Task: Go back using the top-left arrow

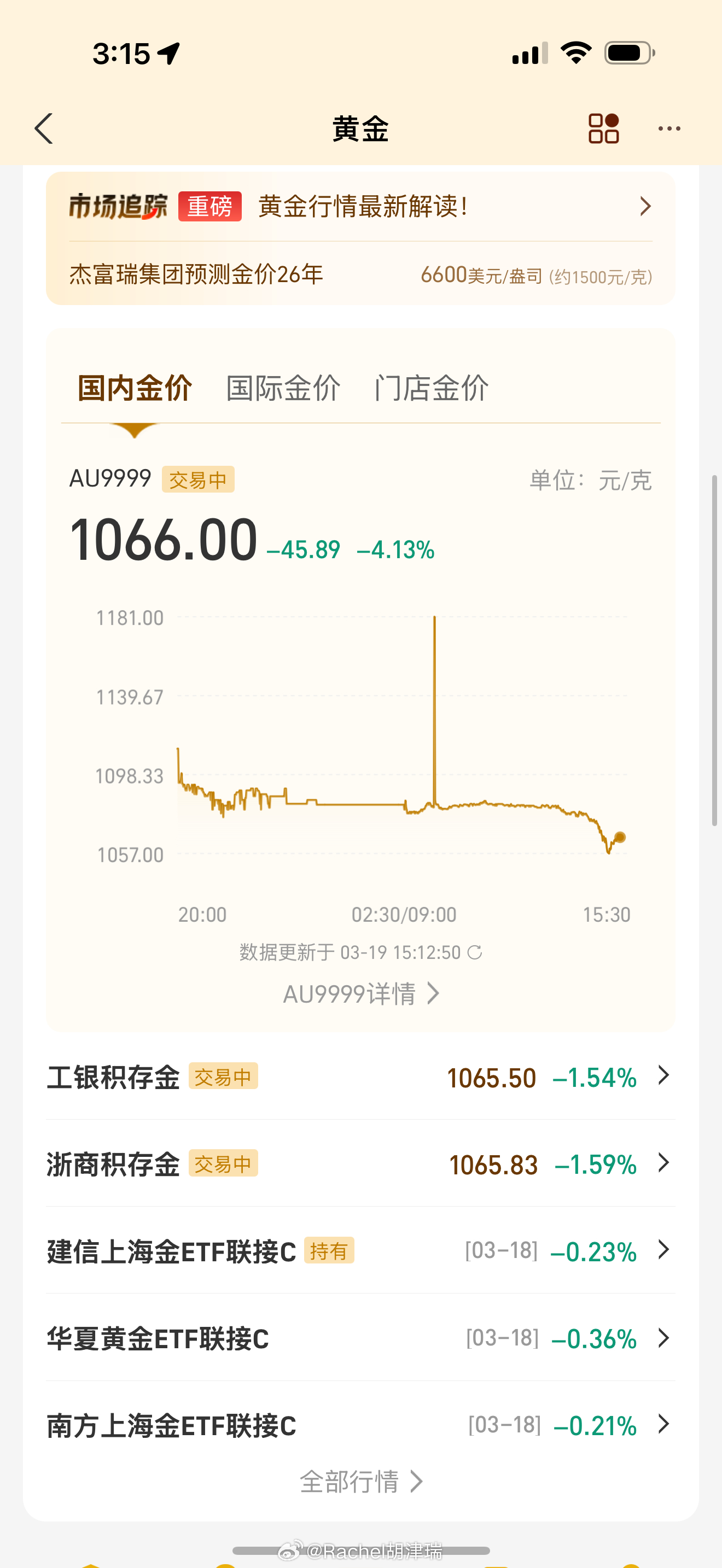Action: tap(44, 128)
